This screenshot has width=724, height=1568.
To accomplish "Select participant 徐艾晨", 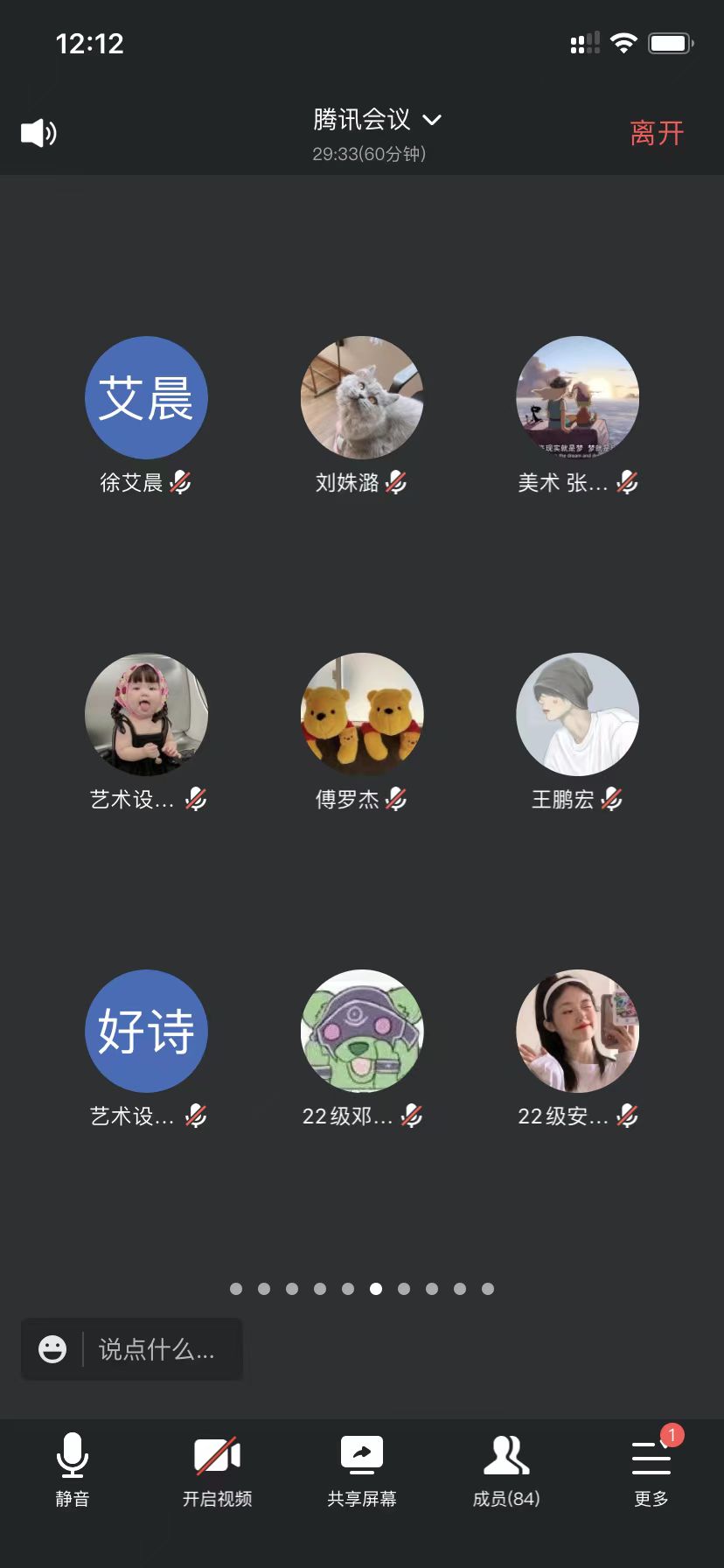I will [146, 398].
